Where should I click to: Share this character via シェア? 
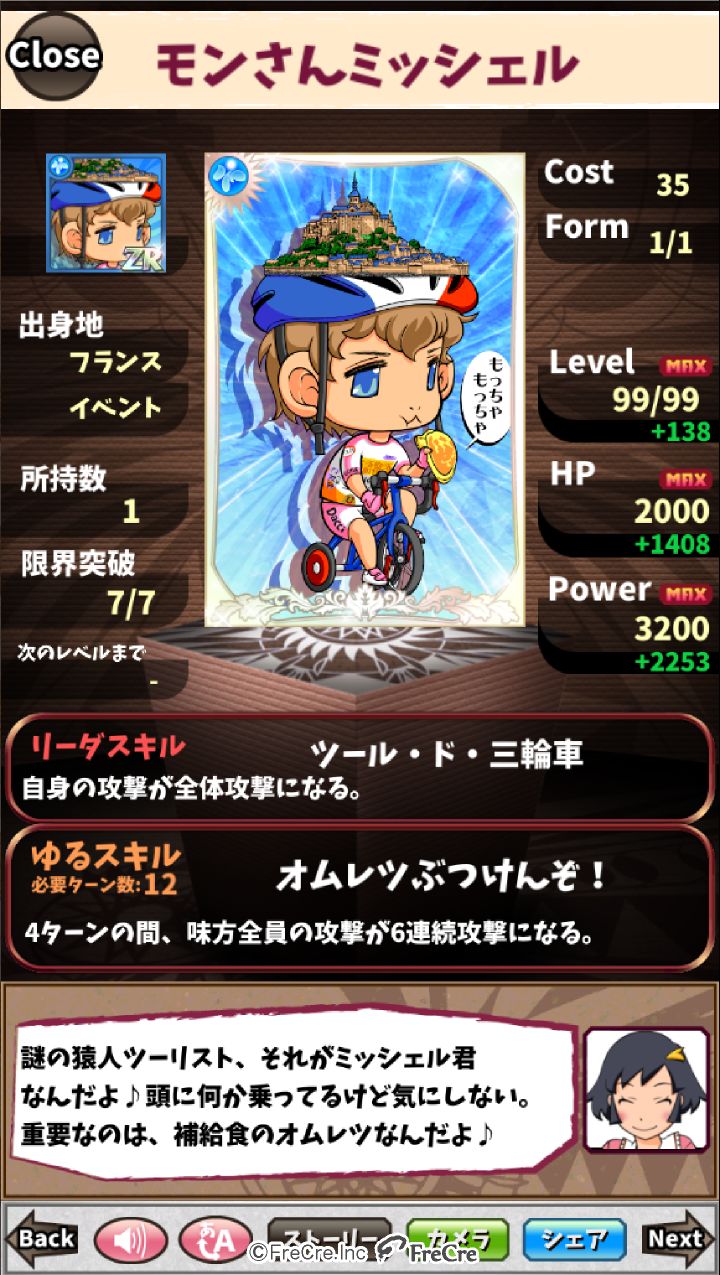click(574, 1239)
